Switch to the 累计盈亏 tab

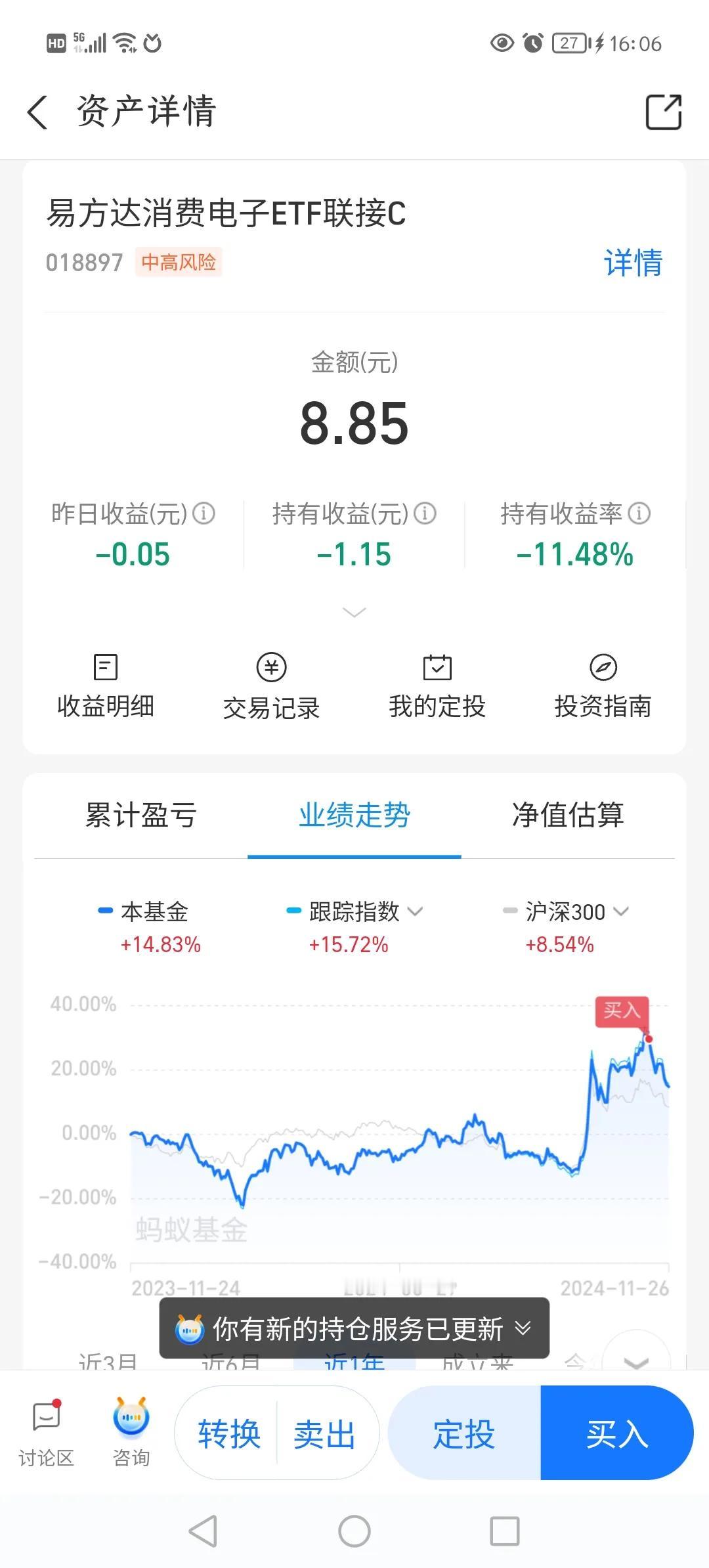click(x=141, y=816)
